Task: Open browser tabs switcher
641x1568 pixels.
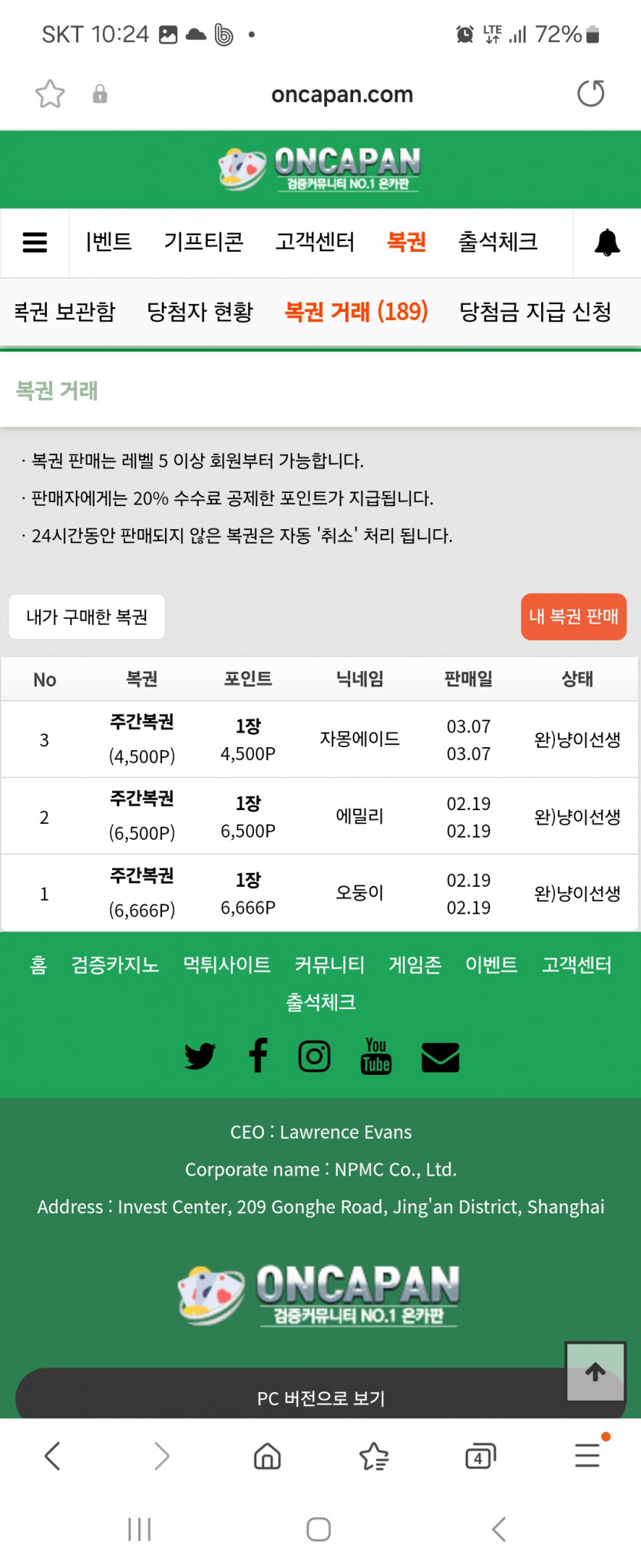Action: (481, 1456)
